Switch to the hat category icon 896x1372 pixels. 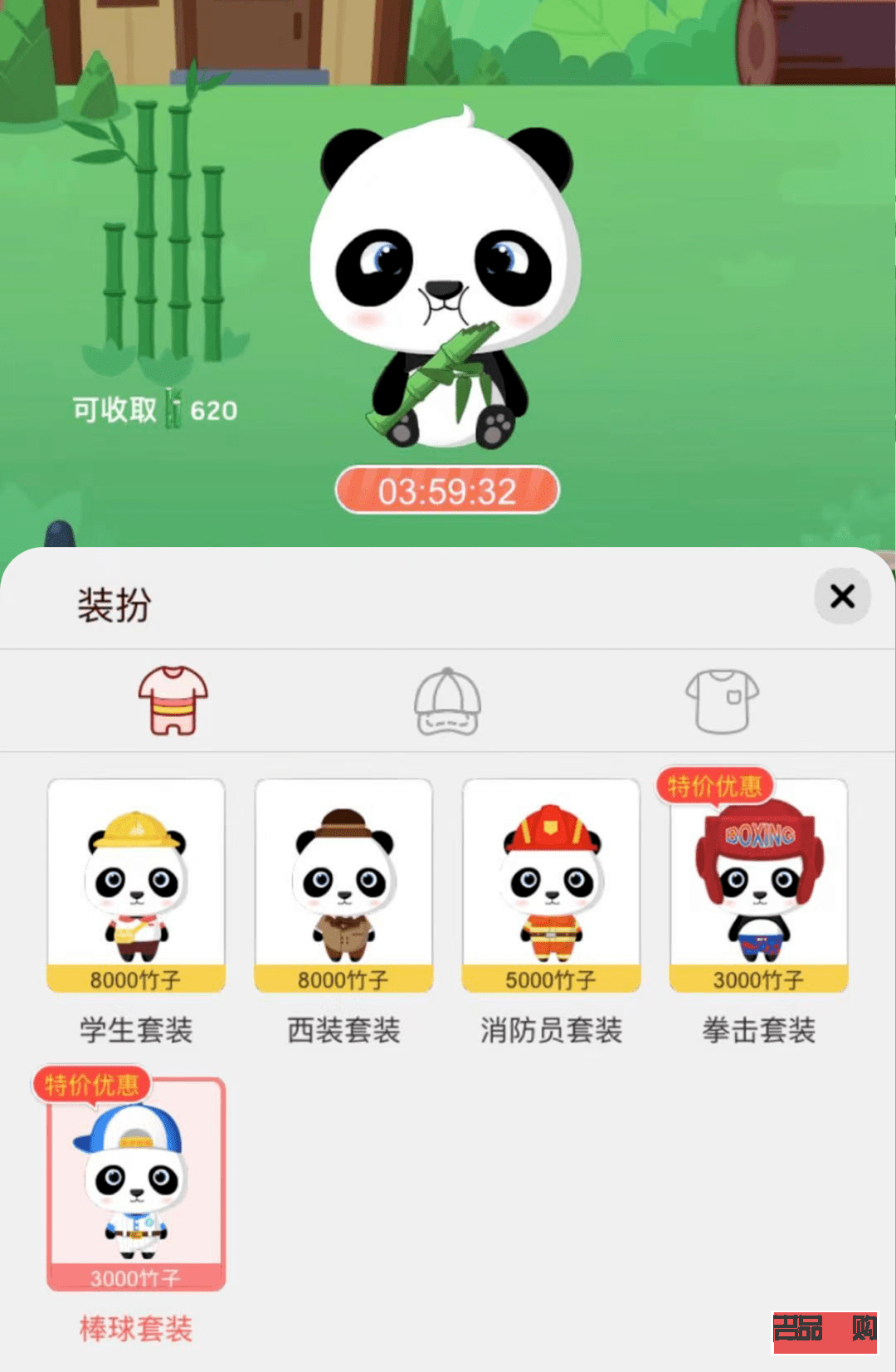click(446, 700)
